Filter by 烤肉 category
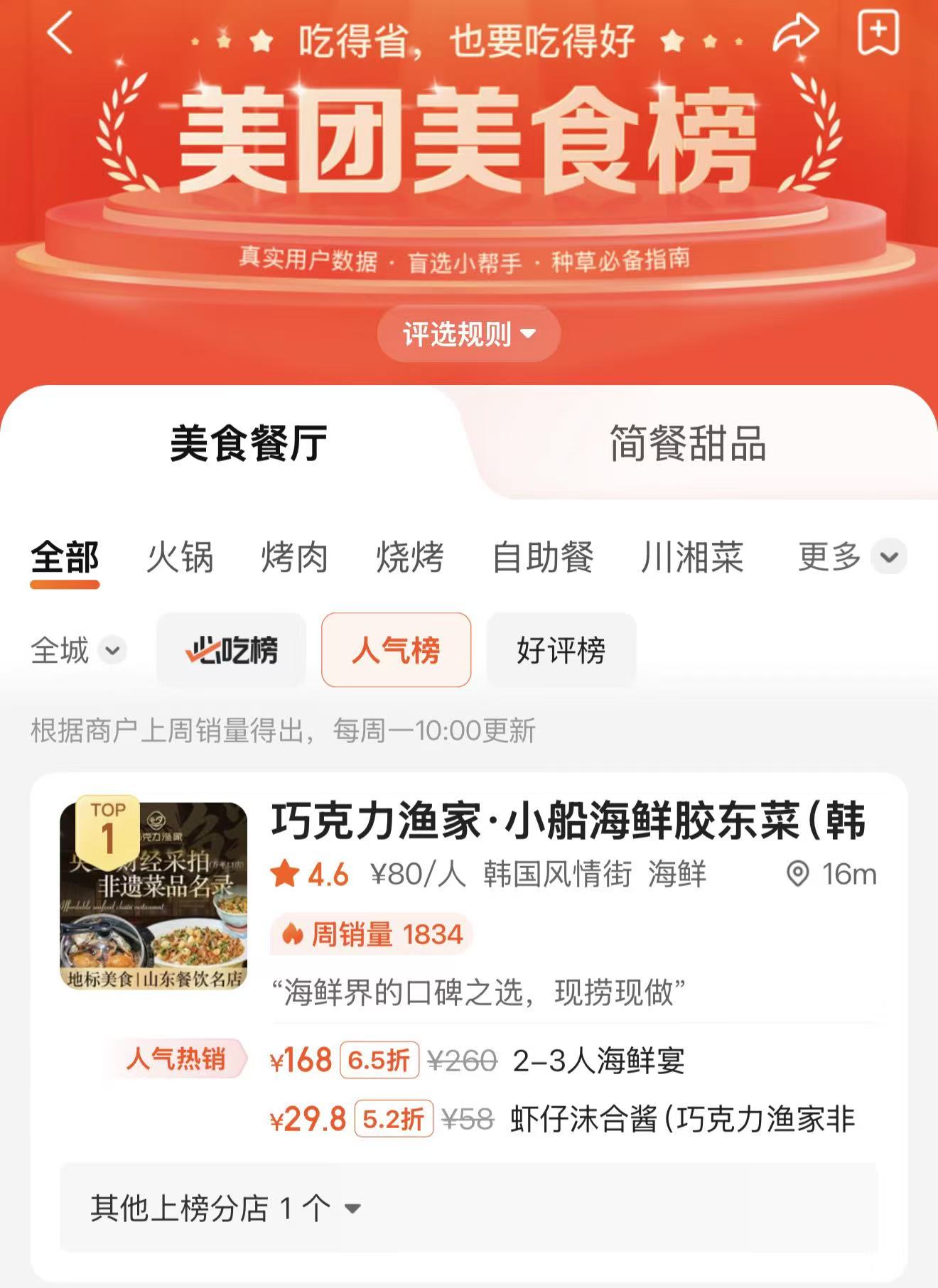Screen dimensions: 938x1288 coord(295,557)
